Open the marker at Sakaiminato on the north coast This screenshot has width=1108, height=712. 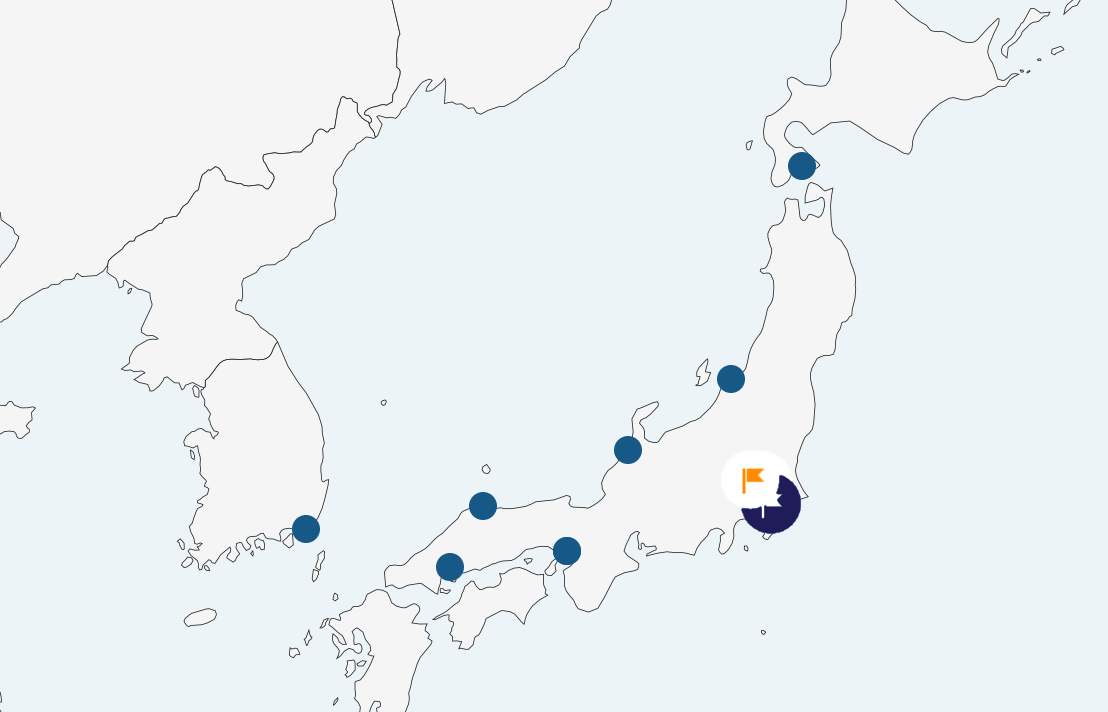[x=483, y=506]
